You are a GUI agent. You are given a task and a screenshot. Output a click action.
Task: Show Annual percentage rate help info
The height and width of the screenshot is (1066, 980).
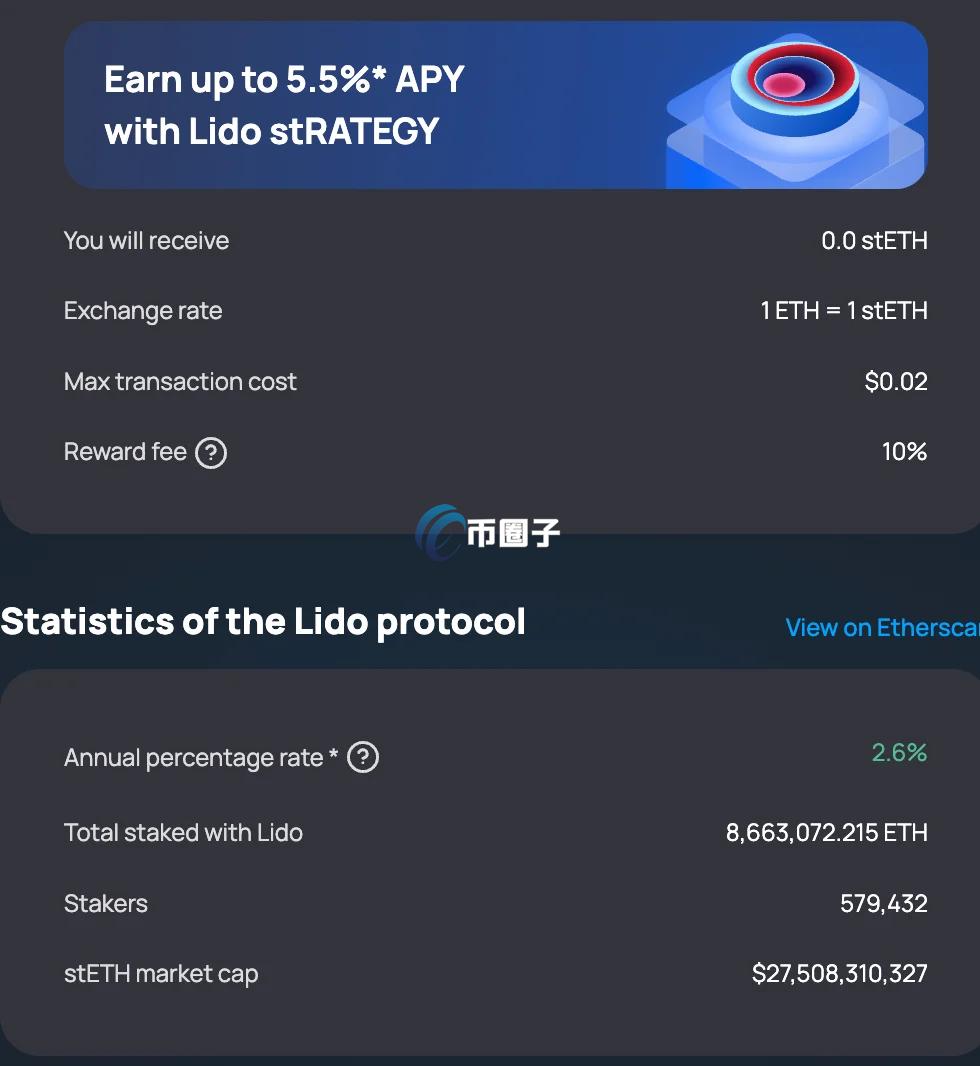363,758
